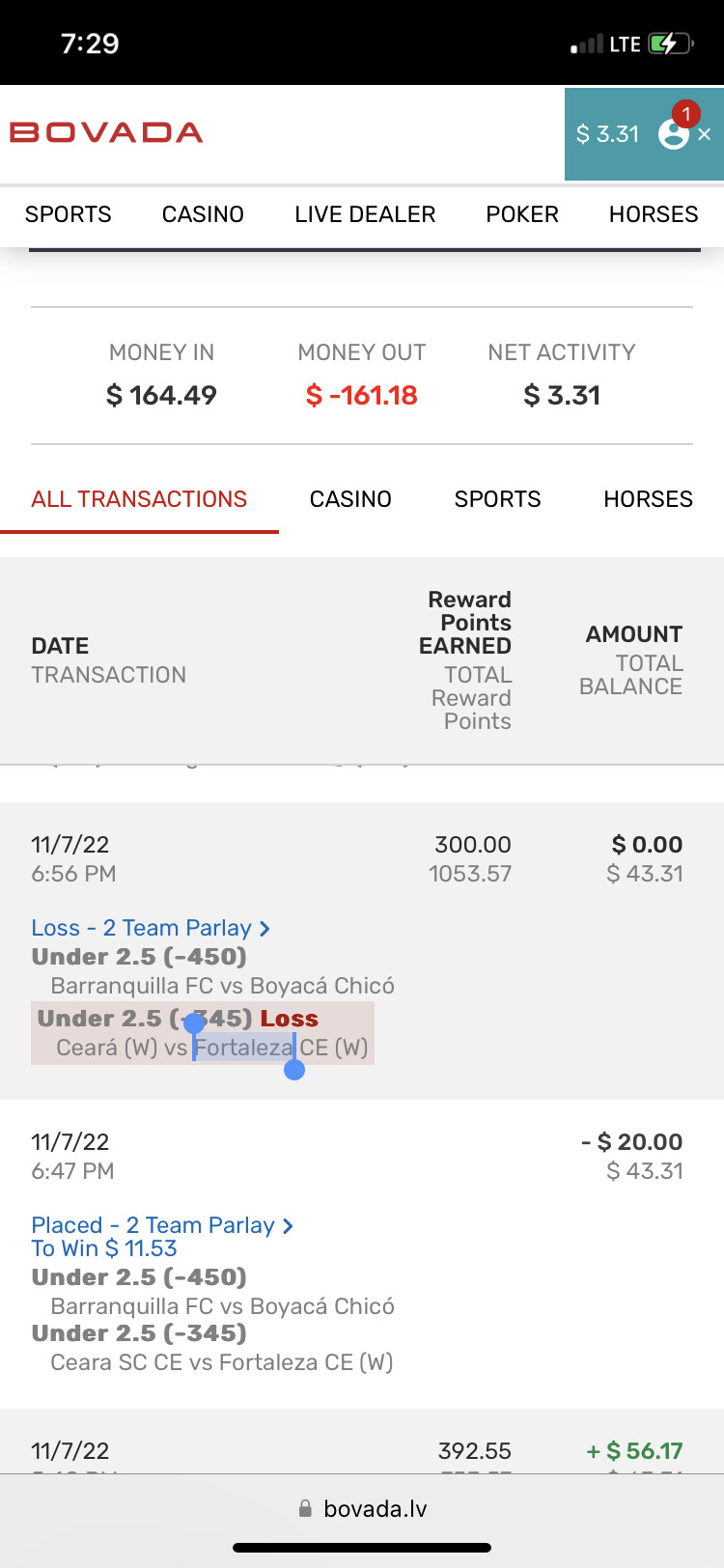Open the Bovada home page logo
Screen dimensions: 724x1568
[x=106, y=132]
